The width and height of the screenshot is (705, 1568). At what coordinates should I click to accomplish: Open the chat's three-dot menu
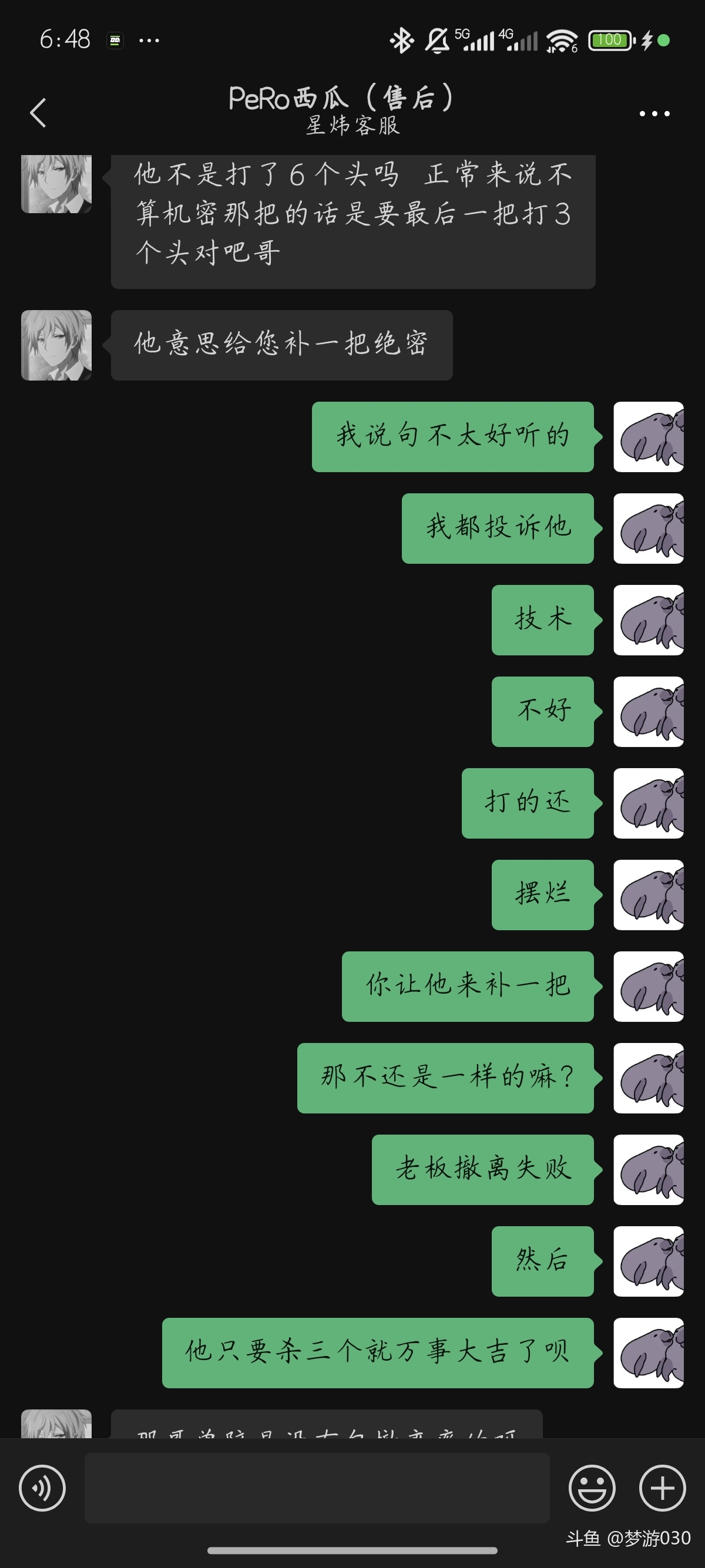coord(654,113)
